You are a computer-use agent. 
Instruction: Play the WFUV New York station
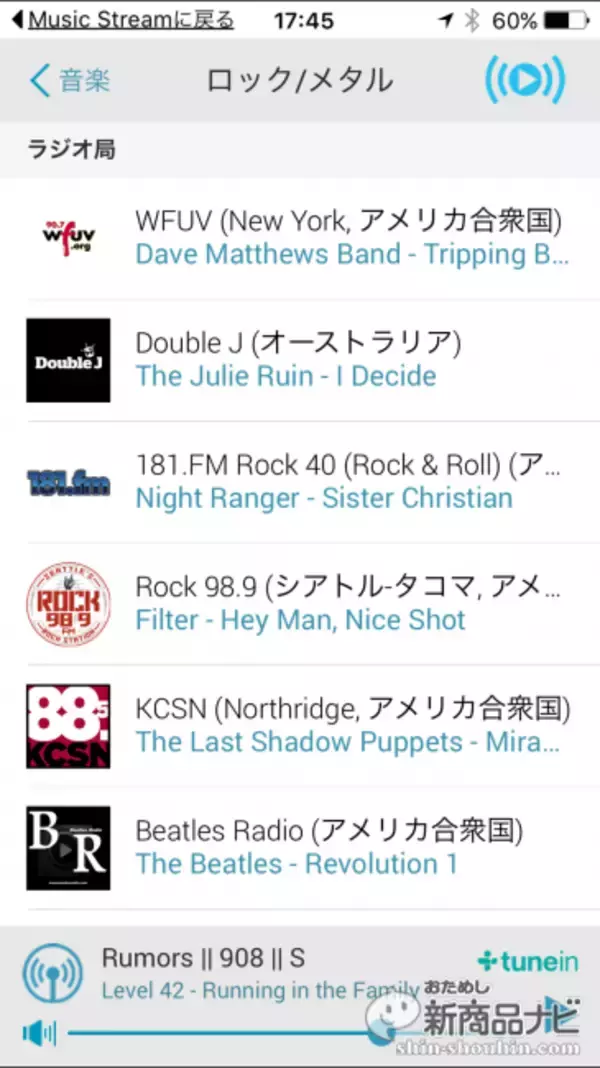(x=300, y=237)
